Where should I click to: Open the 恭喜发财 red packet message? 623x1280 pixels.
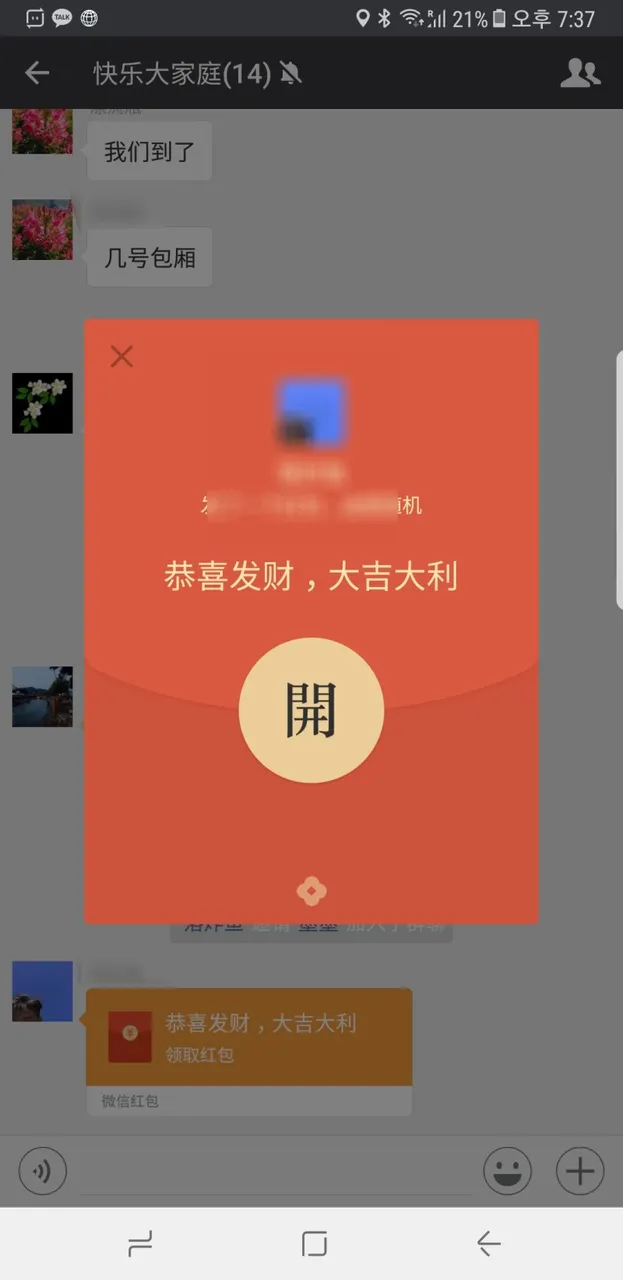coord(249,1037)
